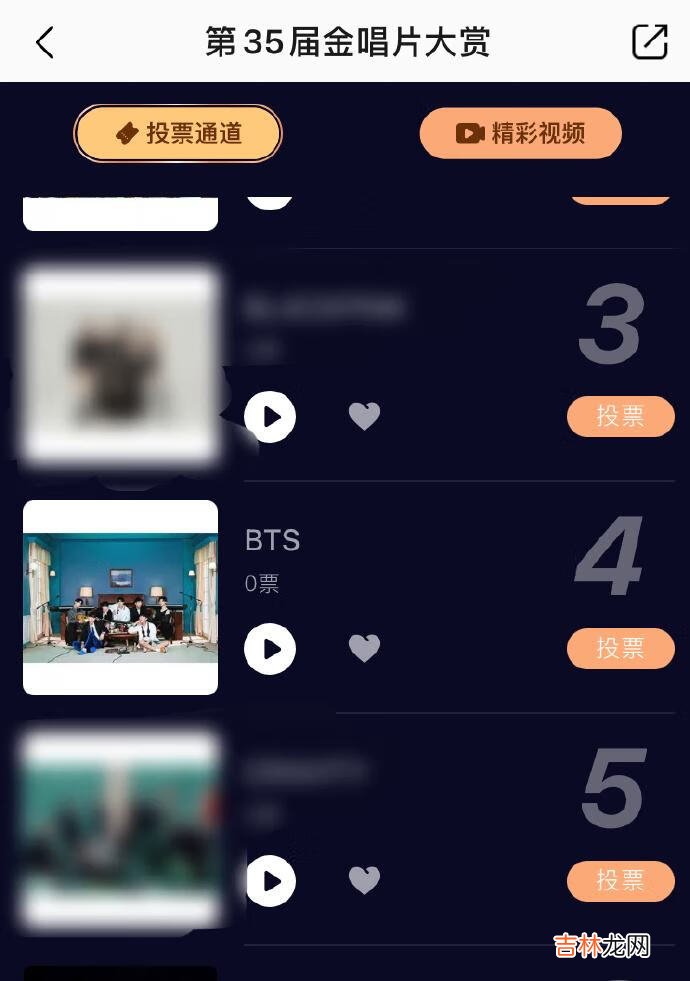Viewport: 690px width, 981px height.
Task: Like the rank 5 entry with the heart
Action: point(364,880)
